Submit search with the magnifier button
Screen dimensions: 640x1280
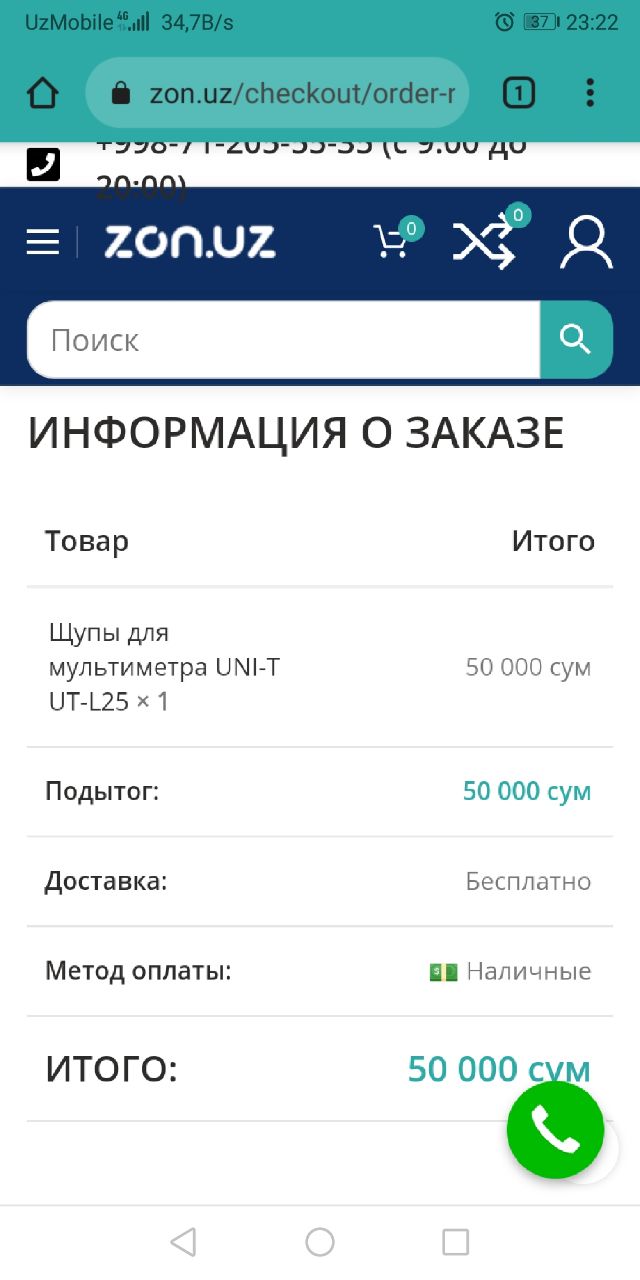576,340
